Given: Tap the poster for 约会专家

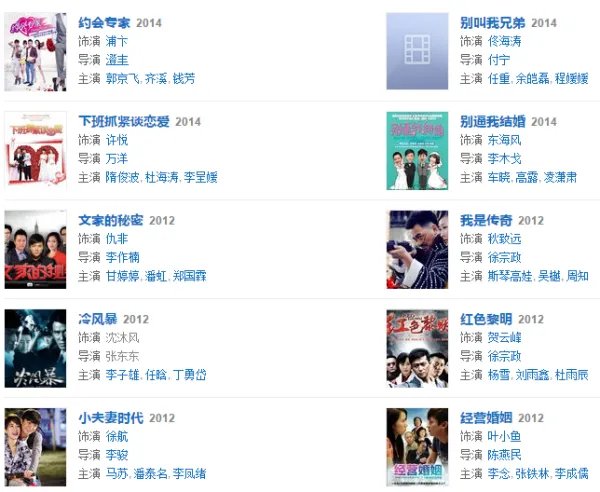Looking at the screenshot, I should (35, 52).
